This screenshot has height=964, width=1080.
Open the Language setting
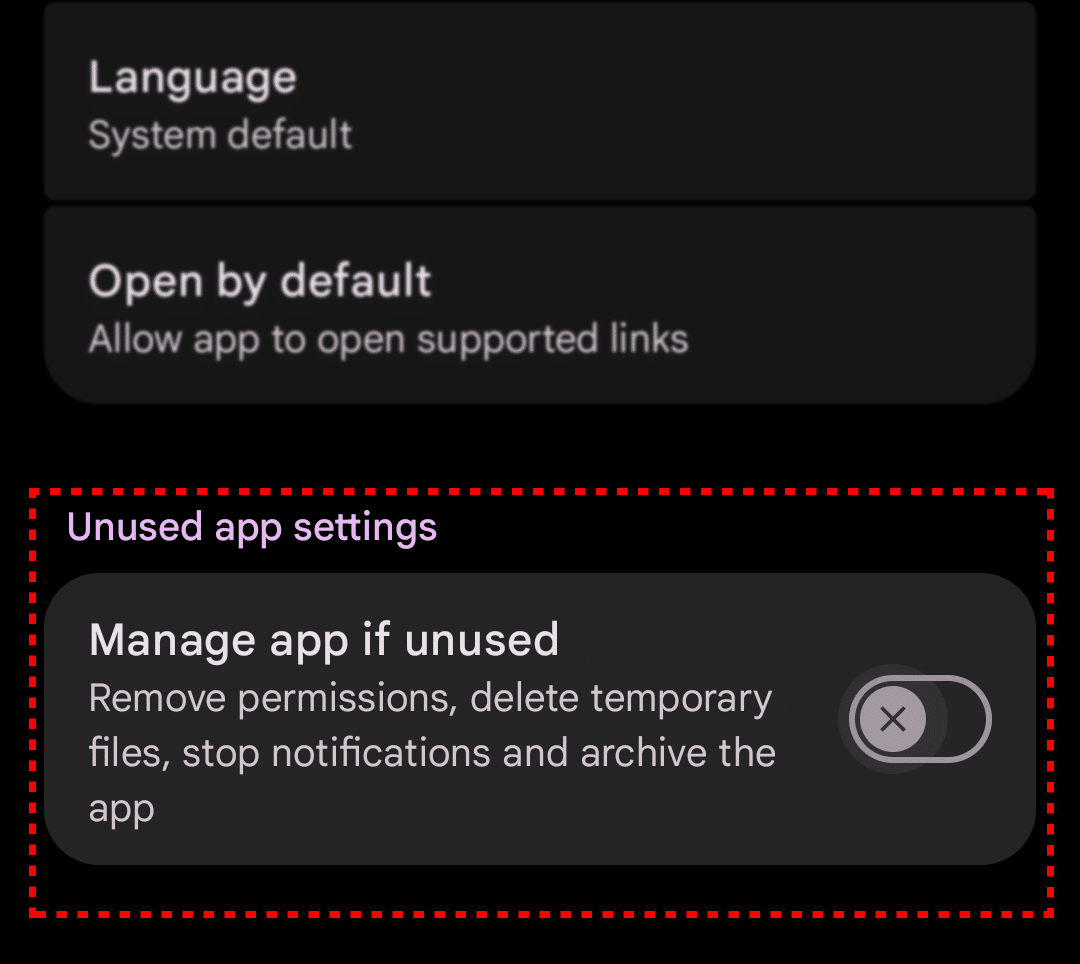point(540,105)
